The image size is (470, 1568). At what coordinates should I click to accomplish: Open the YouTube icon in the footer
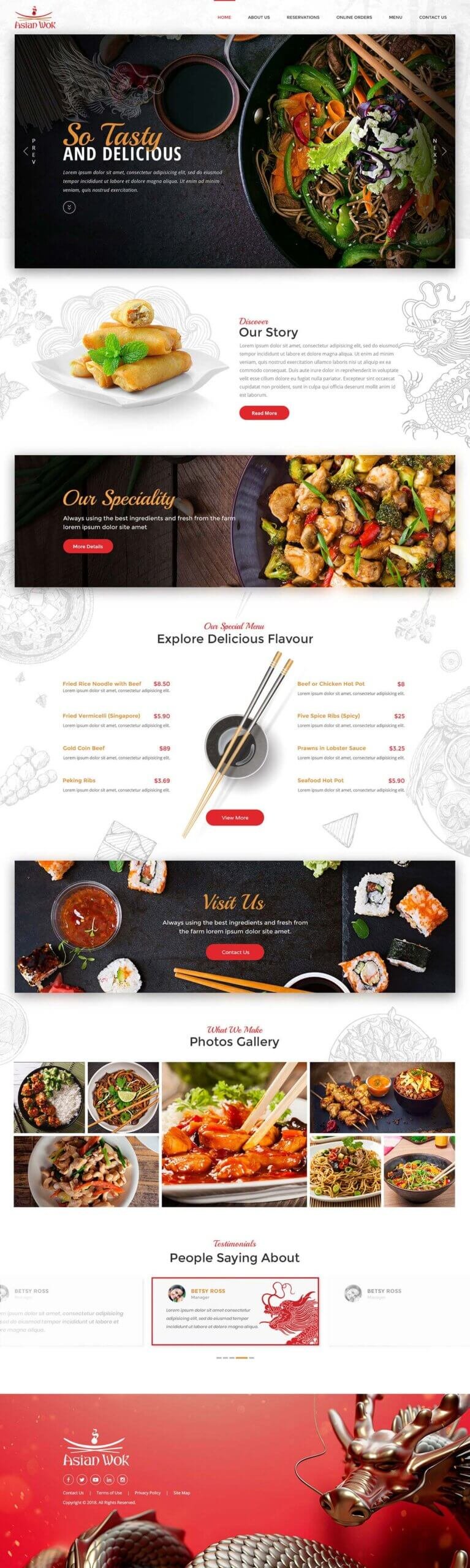(96, 1479)
